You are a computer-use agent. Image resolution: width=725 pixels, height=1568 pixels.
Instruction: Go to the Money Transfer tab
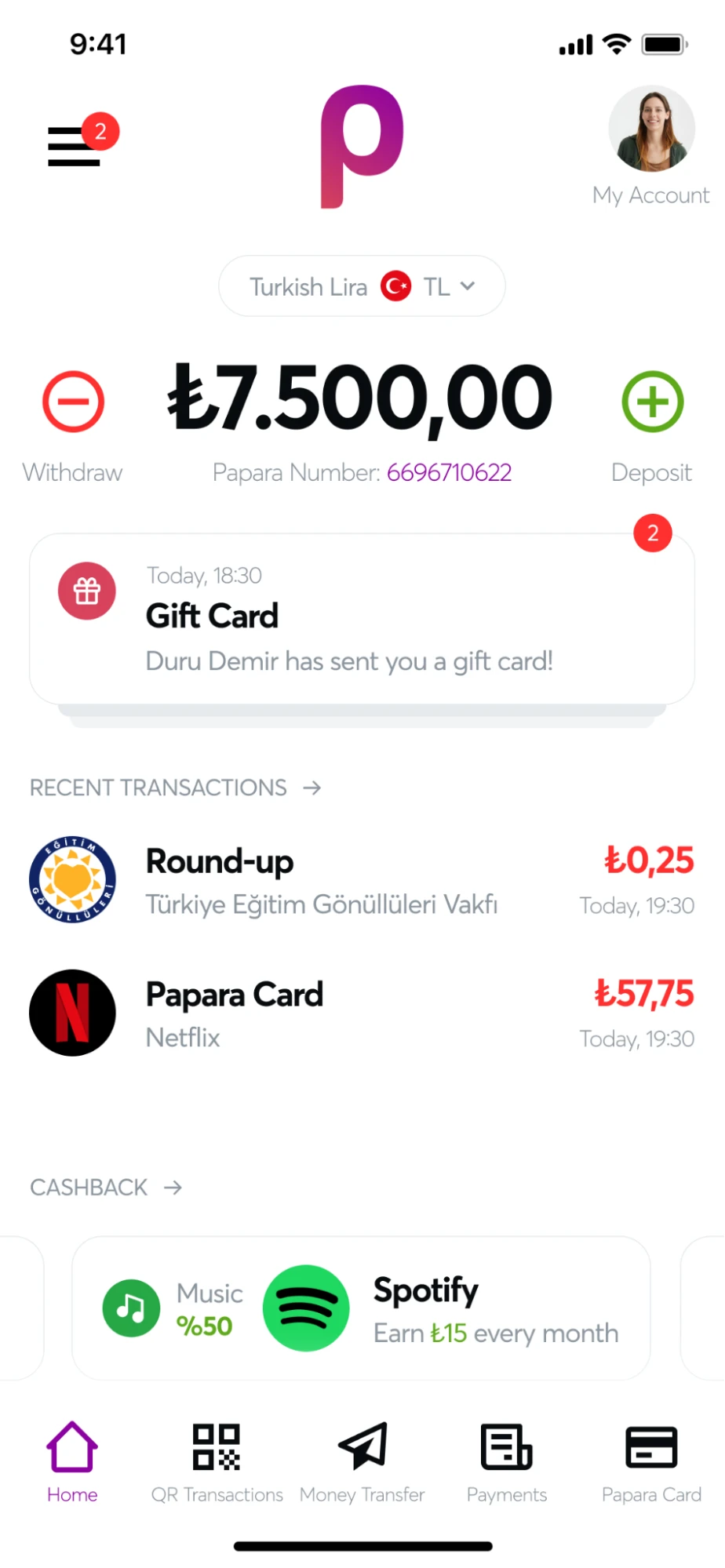pos(362,1463)
